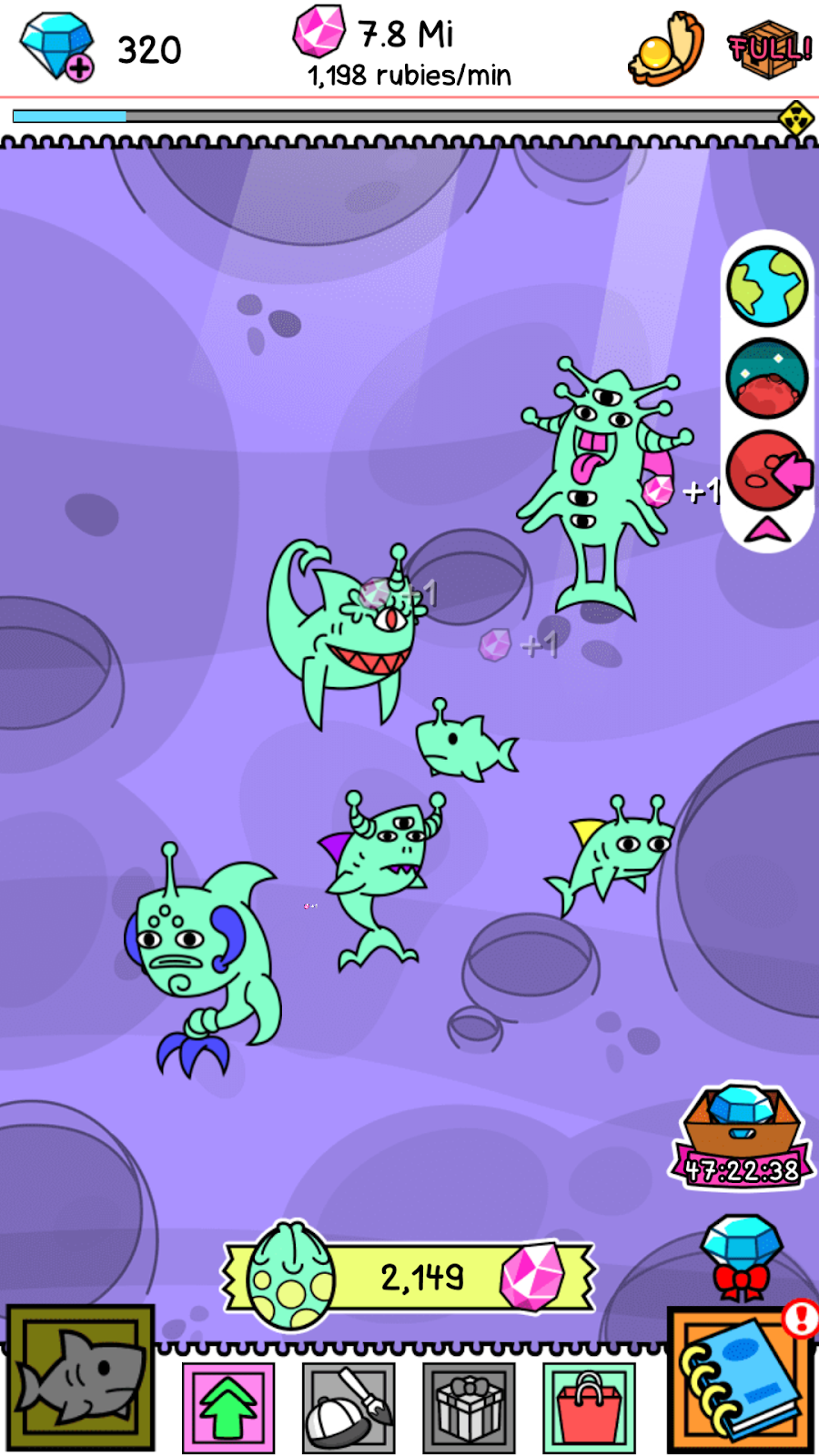This screenshot has height=1456, width=819.
Task: Switch to the teal Mars planet
Action: [767, 378]
